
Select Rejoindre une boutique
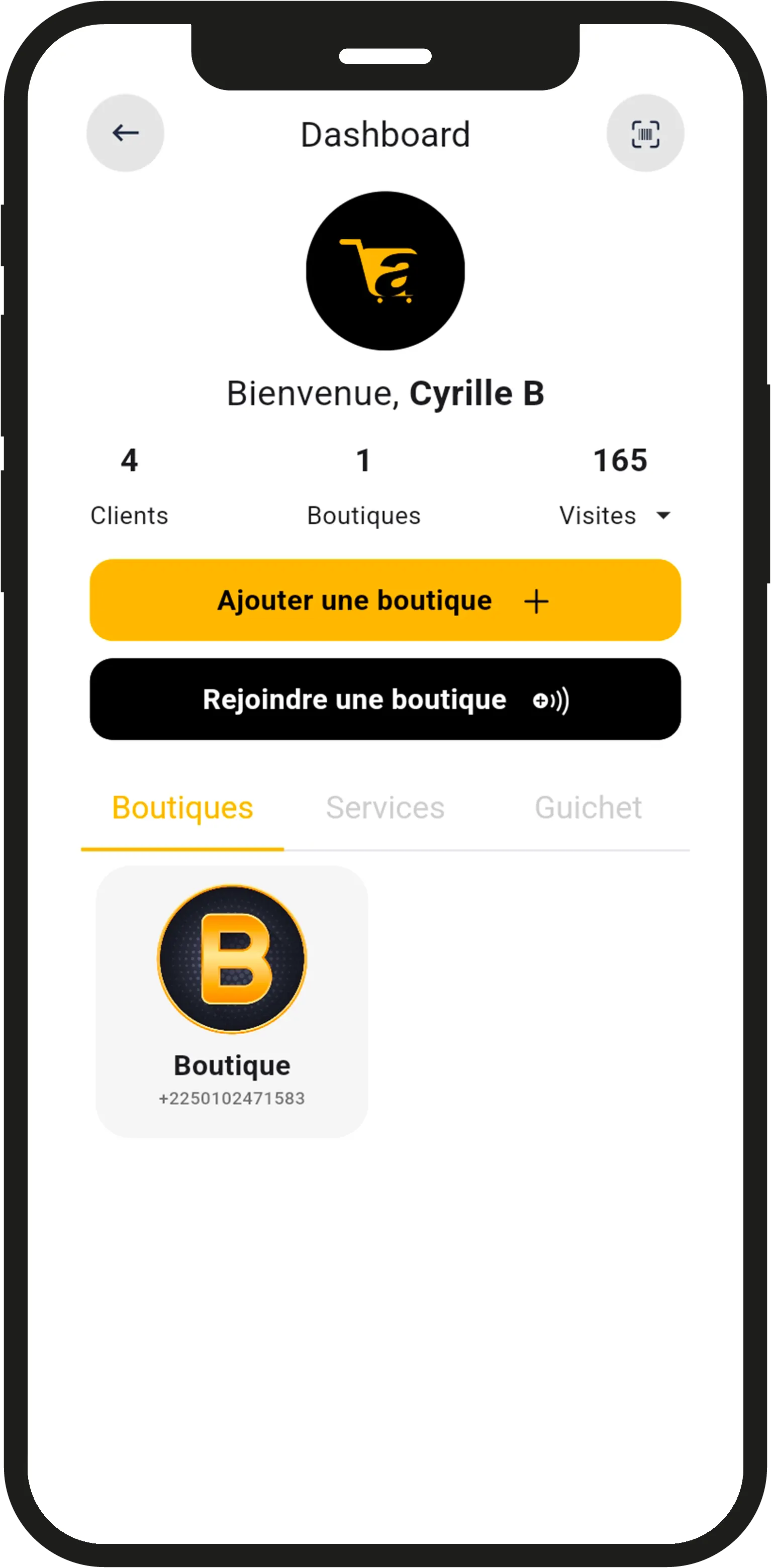(x=385, y=699)
